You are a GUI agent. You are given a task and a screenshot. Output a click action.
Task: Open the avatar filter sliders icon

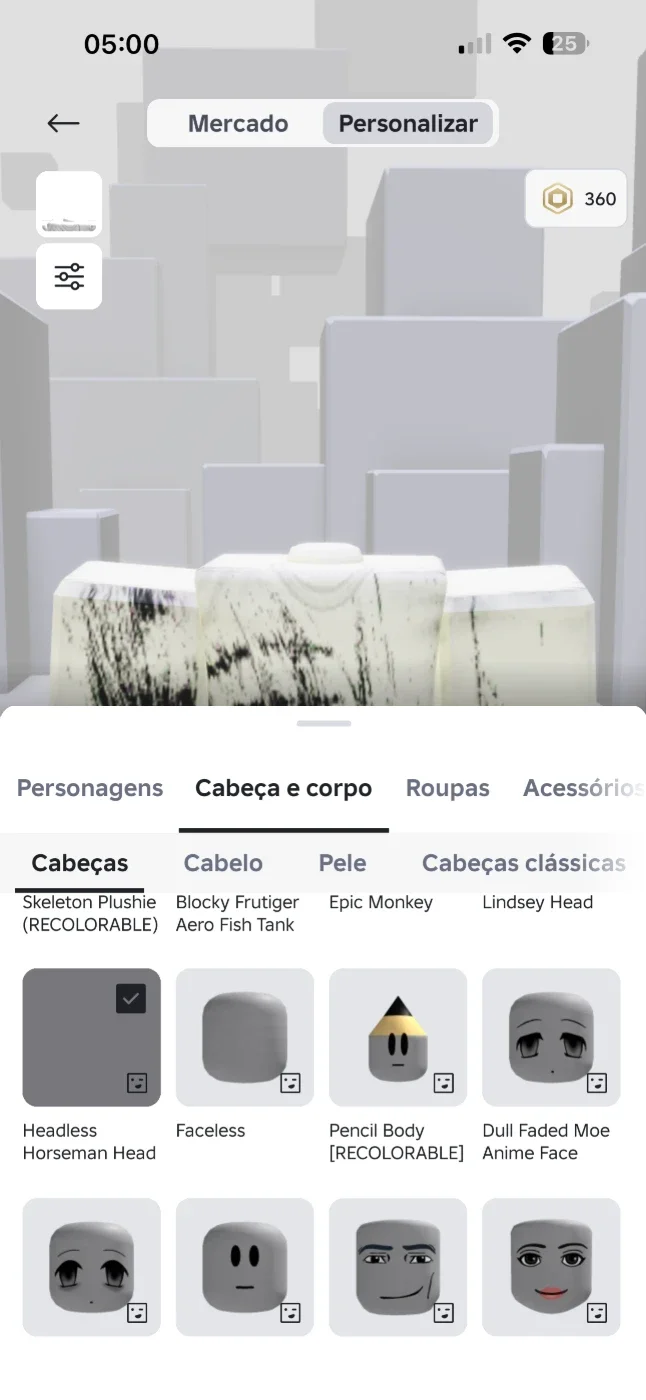click(x=69, y=276)
